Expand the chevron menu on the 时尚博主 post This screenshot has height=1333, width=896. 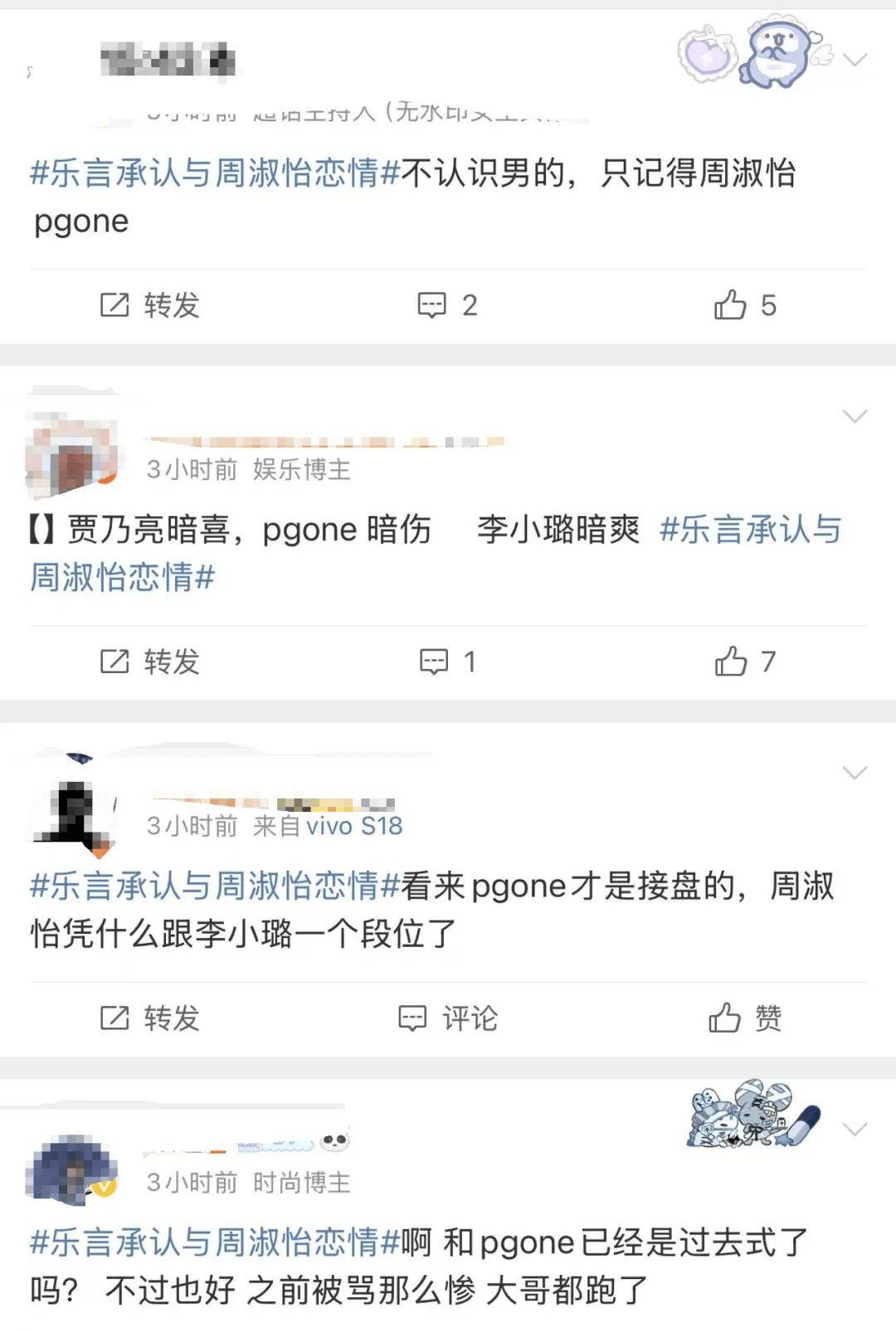point(855,1129)
